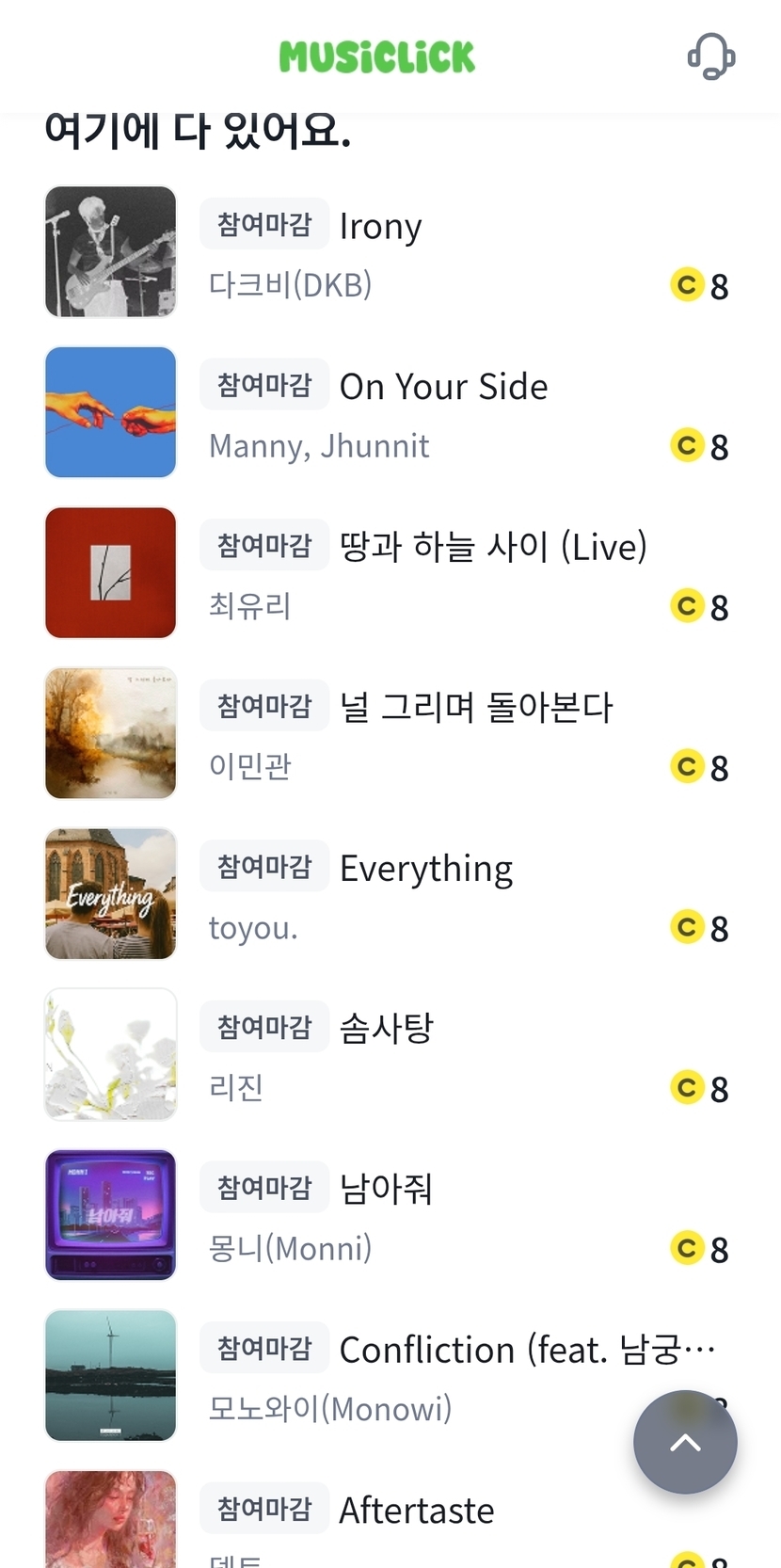Image resolution: width=781 pixels, height=1568 pixels.
Task: Select 남아줘 by 몽니(Monni)
Action: [x=386, y=1190]
